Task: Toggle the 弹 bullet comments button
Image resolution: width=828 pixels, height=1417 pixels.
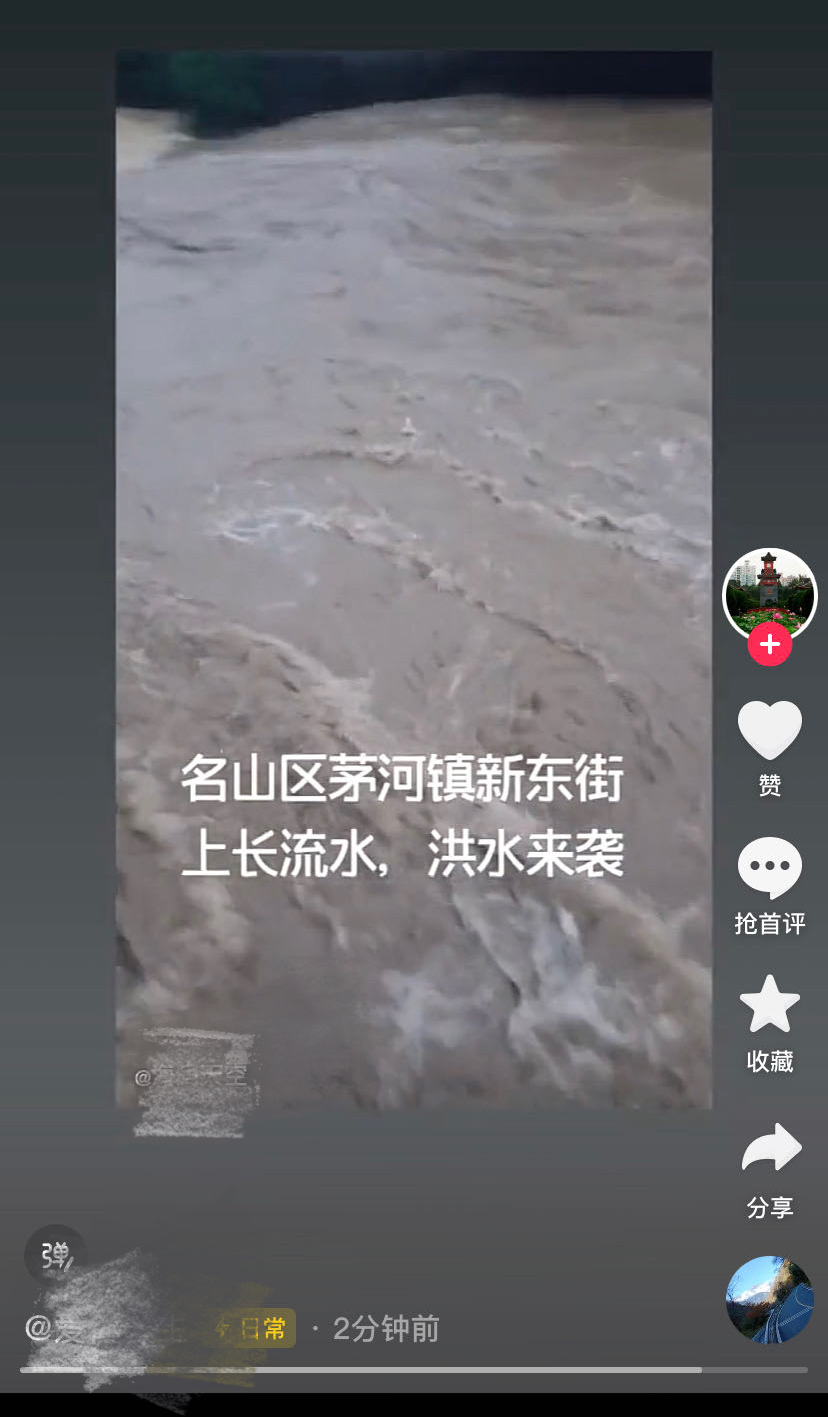Action: click(x=55, y=1255)
